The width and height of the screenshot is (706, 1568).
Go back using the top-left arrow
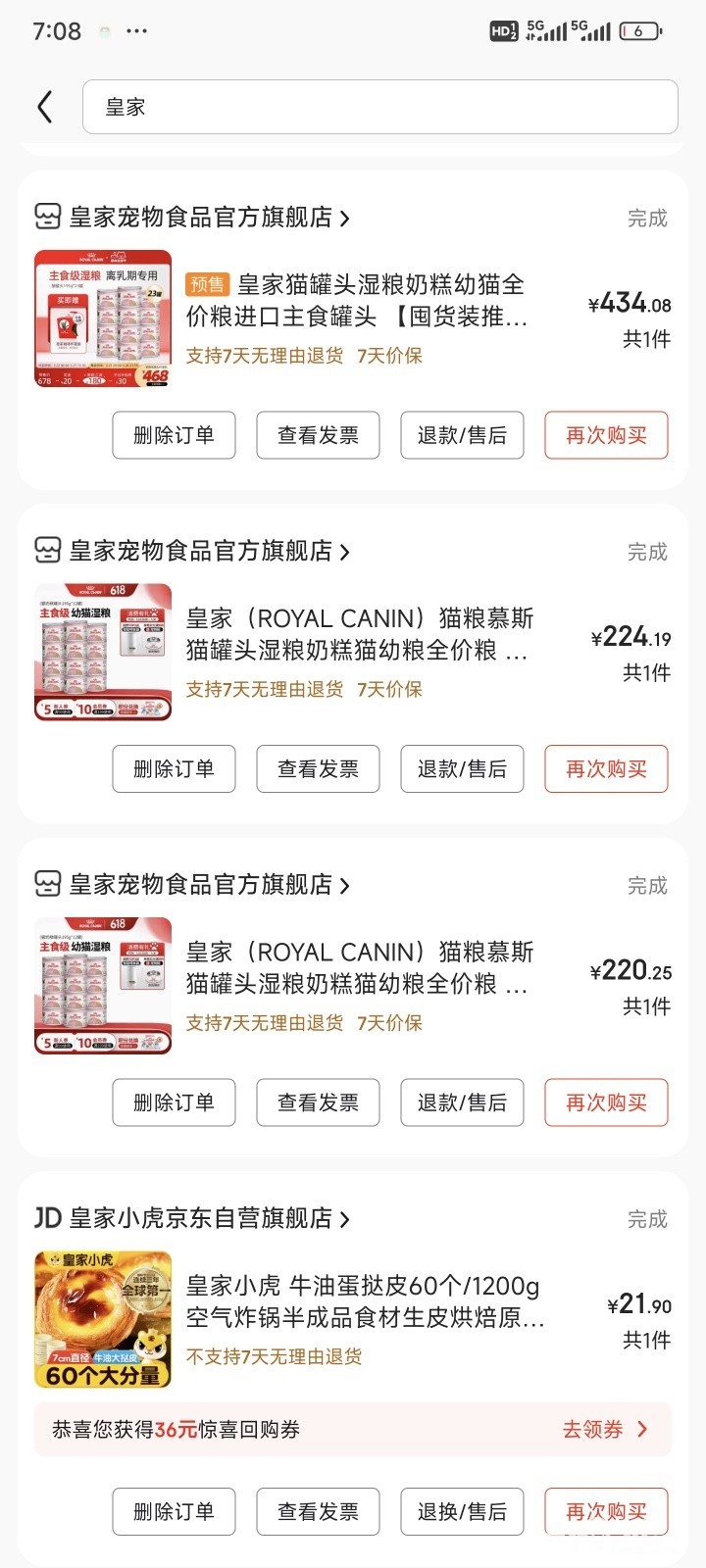tap(45, 107)
